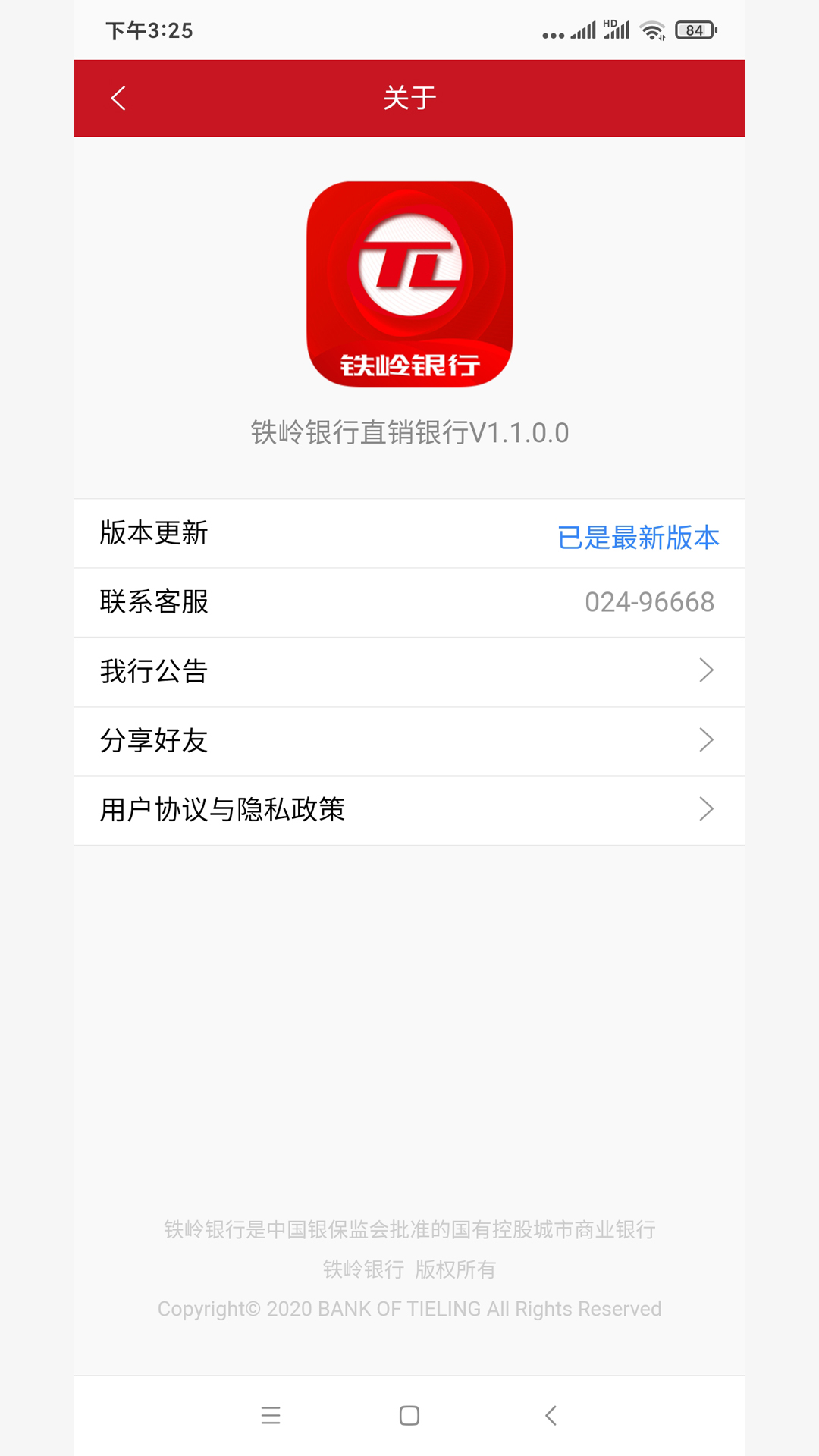Open 我行公告 bank announcements

pos(409,672)
